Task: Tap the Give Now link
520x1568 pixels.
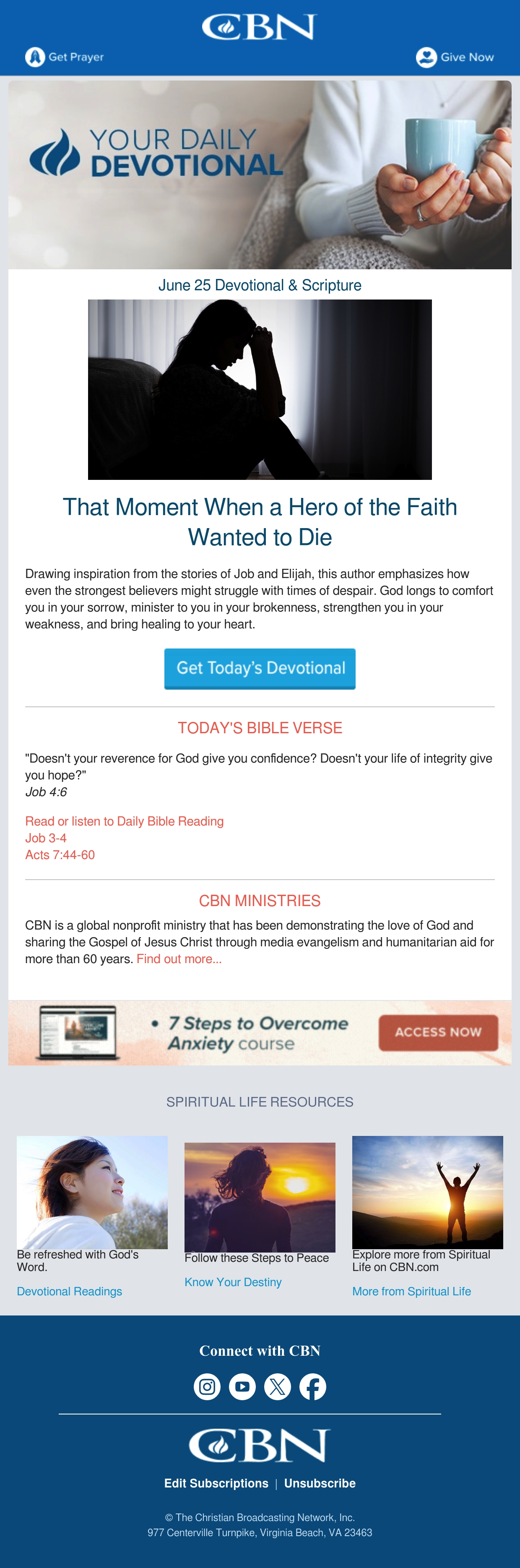Action: point(455,57)
